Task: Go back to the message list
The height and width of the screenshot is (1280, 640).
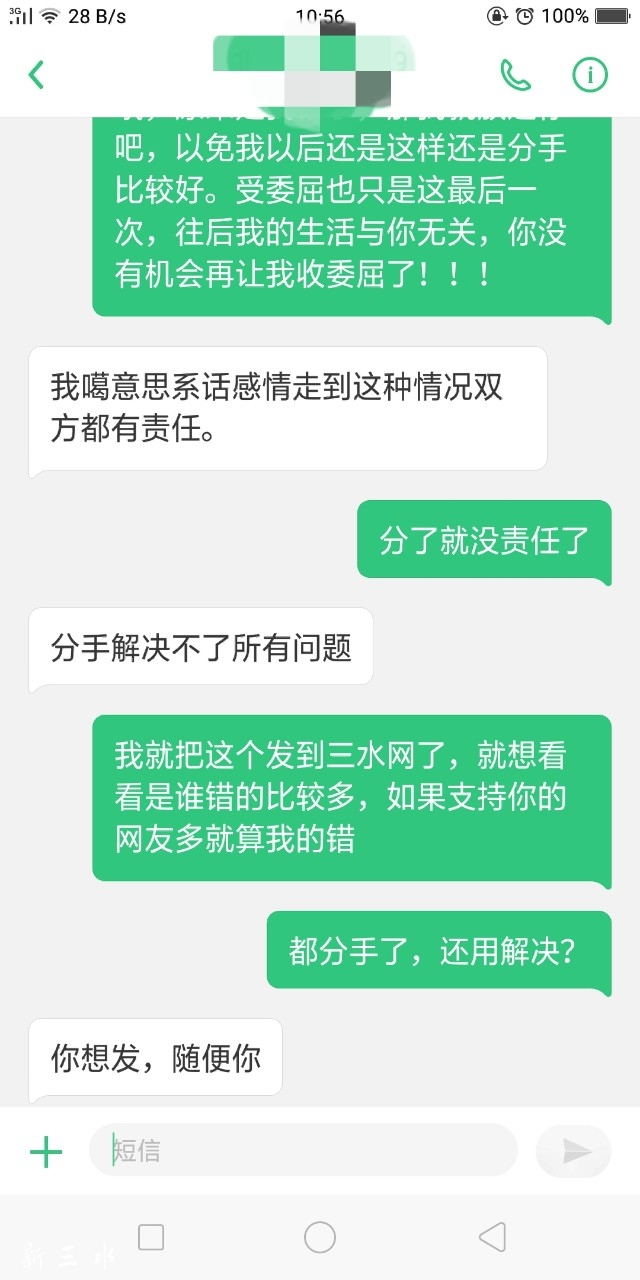Action: (36, 74)
